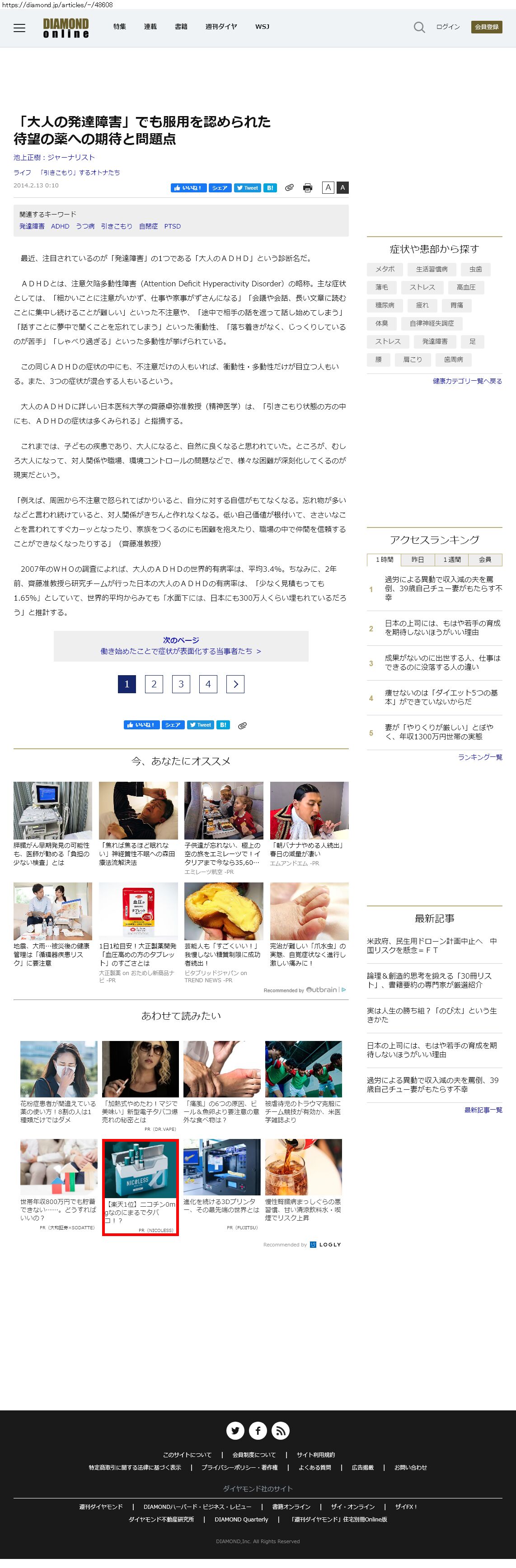Open the ランキング一覧 link
516x1568 pixels.
480,757
